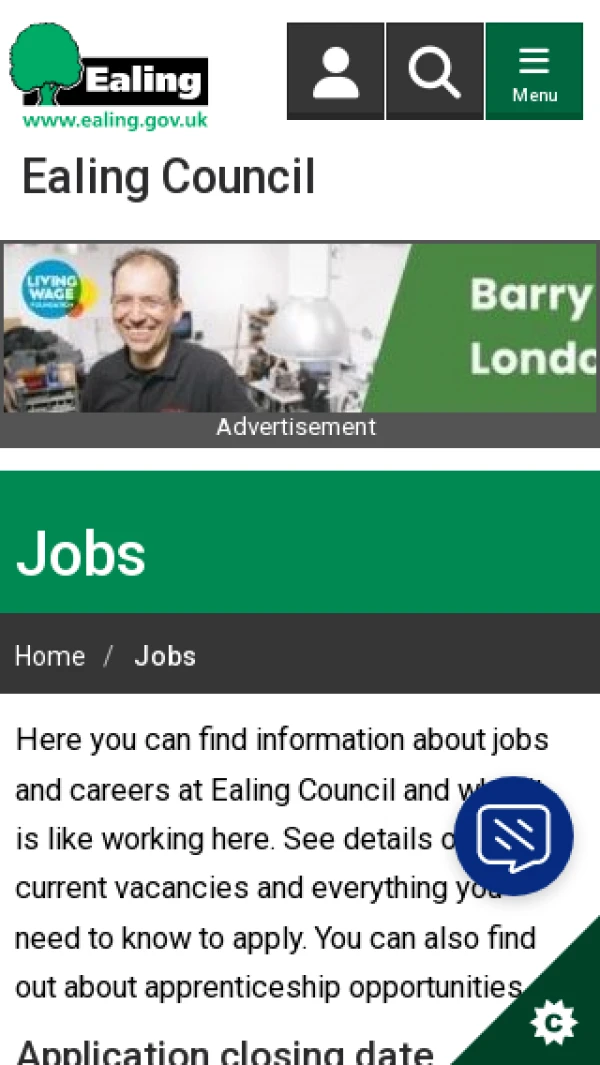Tap the Ealing logo to go home

click(109, 78)
